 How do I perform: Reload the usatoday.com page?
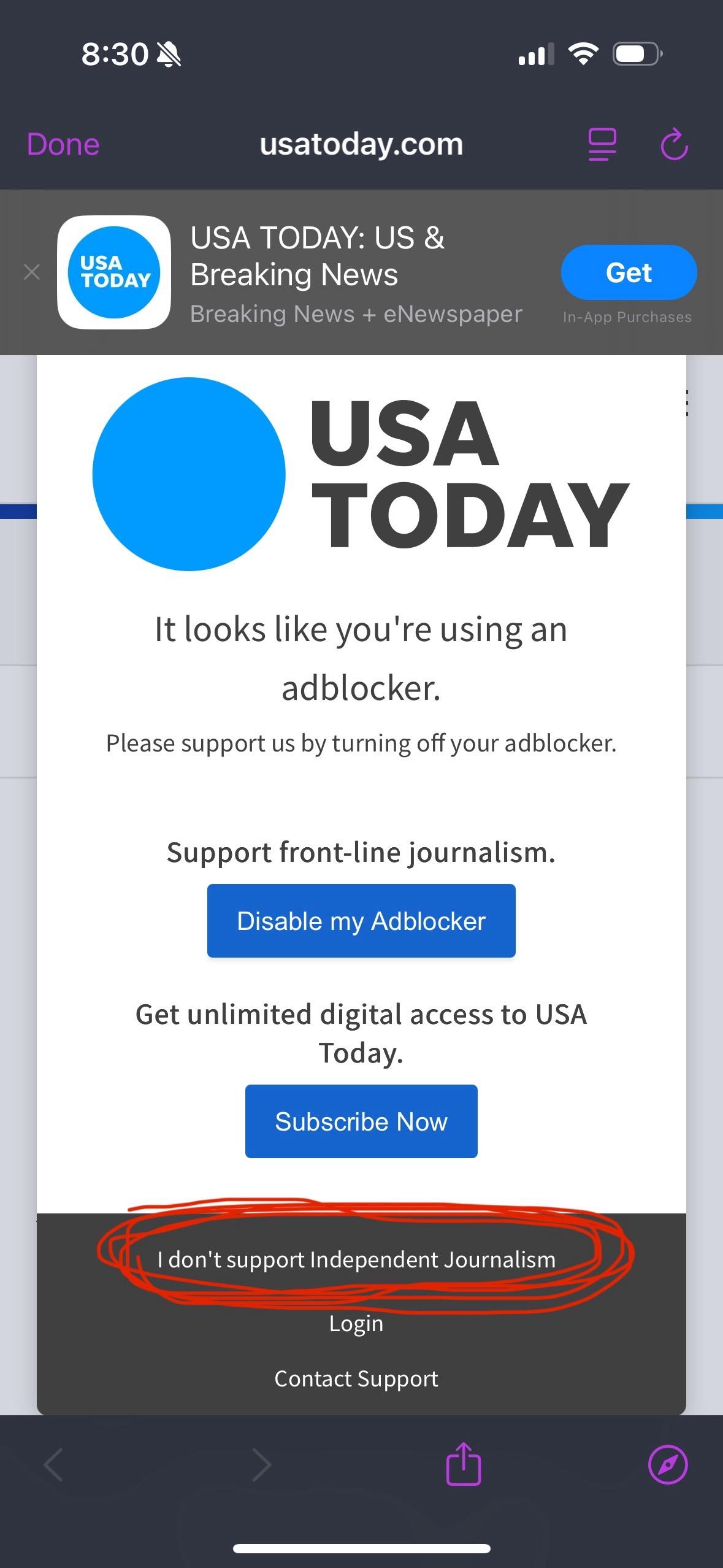tap(674, 145)
